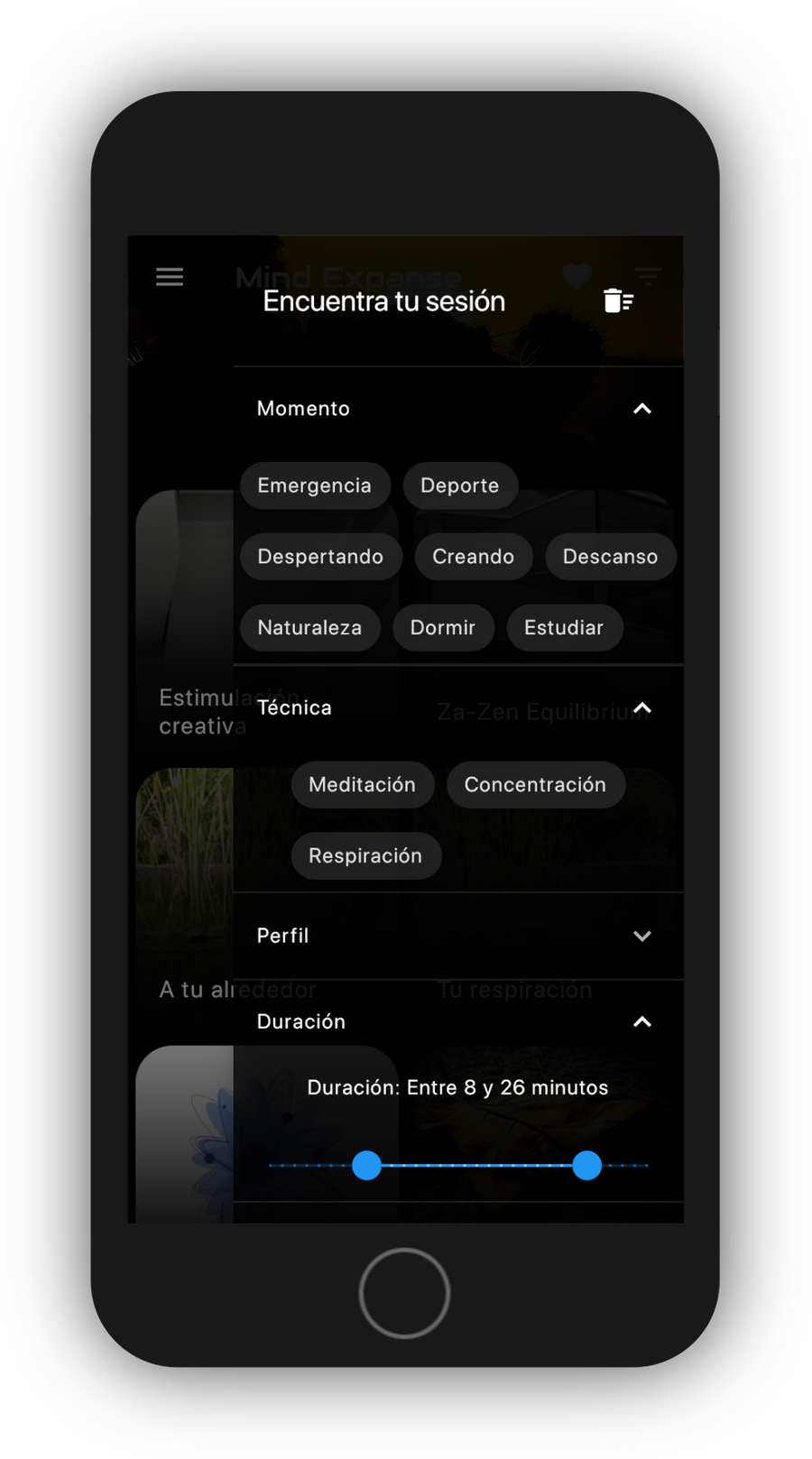The height and width of the screenshot is (1459, 812).
Task: Collapse the Técnica section
Action: 641,708
